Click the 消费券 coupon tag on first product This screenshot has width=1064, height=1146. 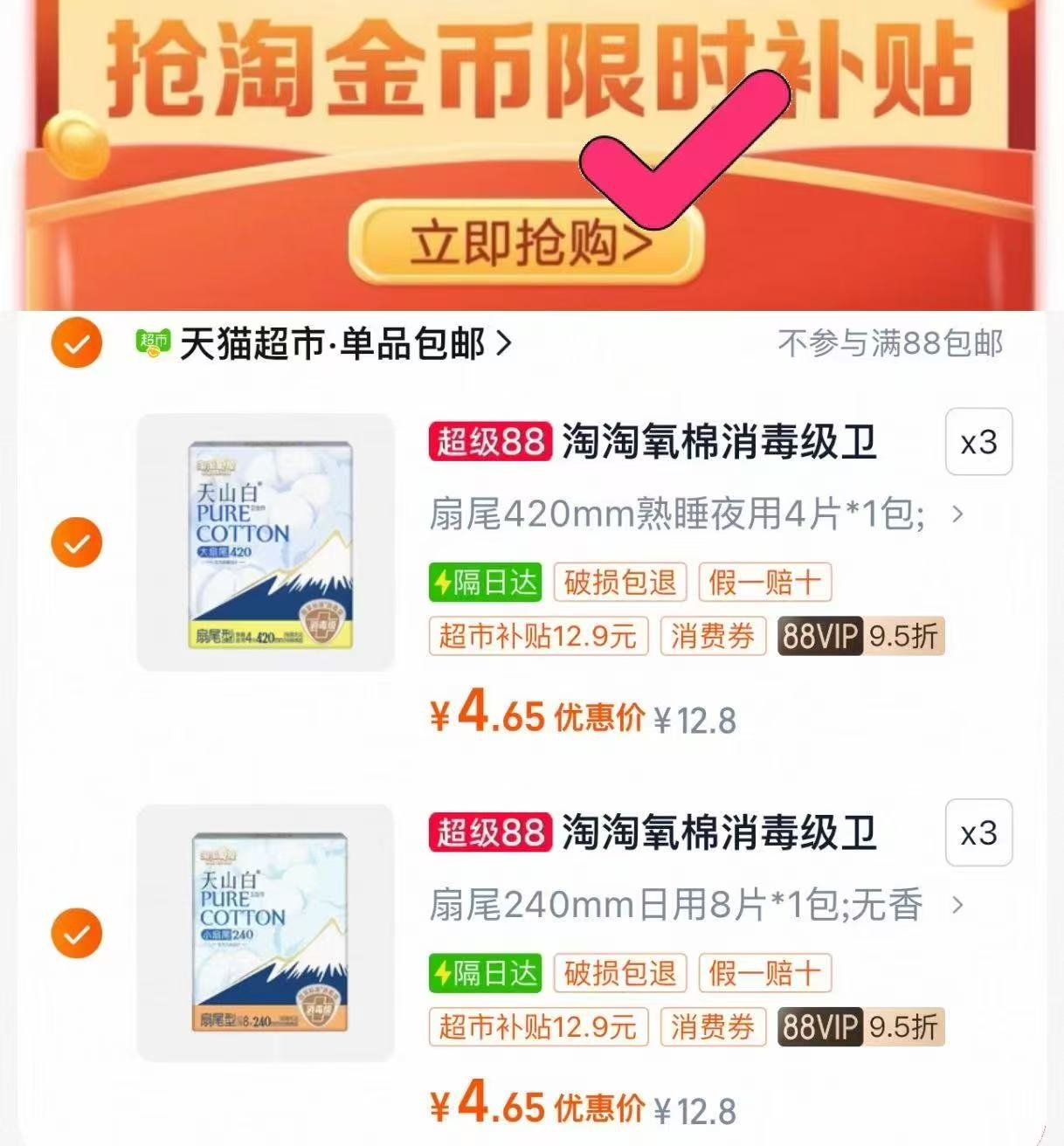click(712, 638)
